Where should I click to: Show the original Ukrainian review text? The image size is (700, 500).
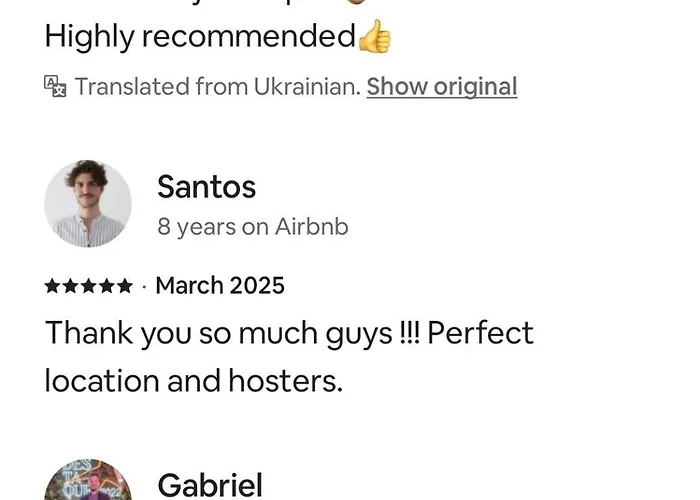click(441, 87)
